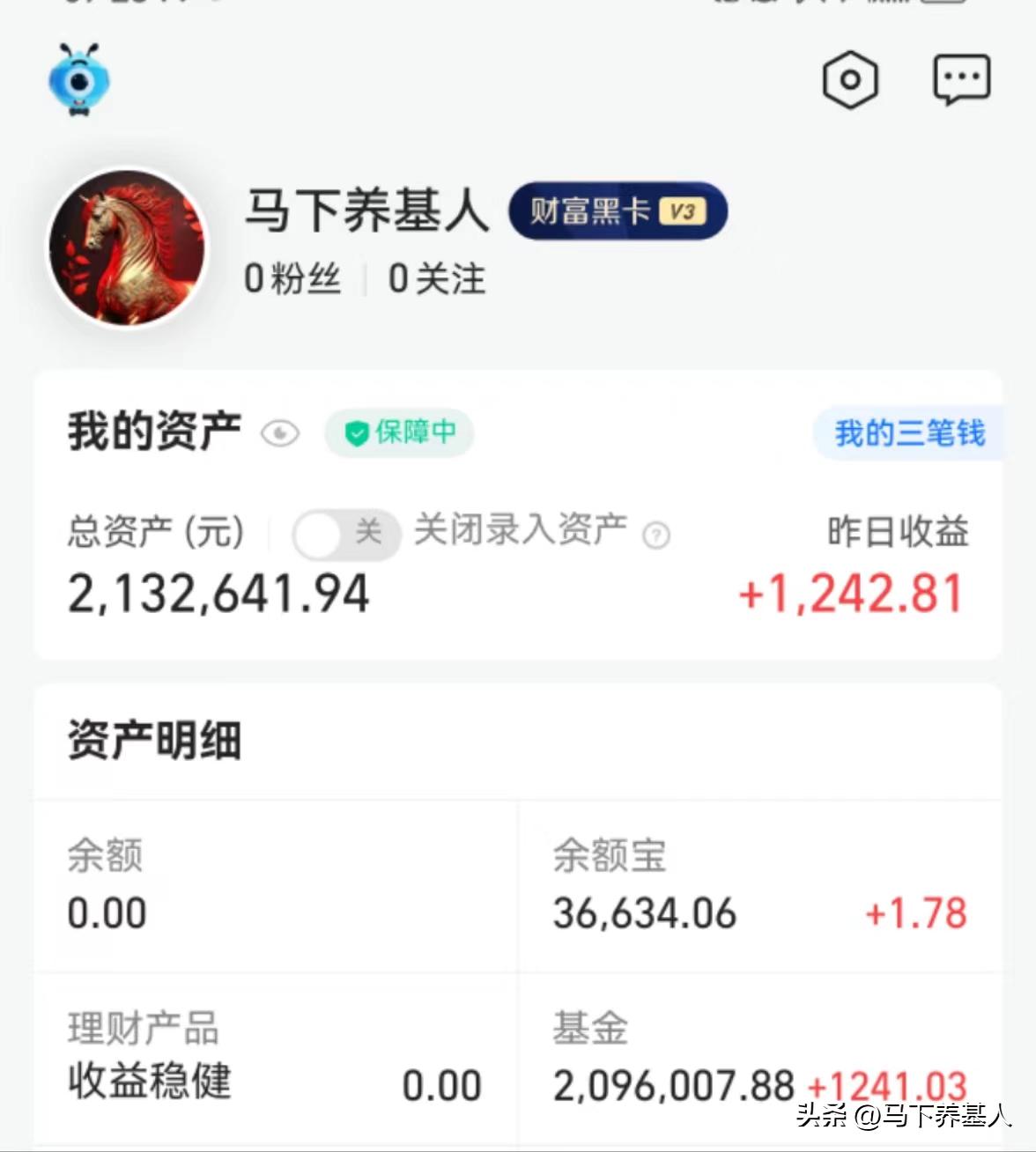This screenshot has width=1036, height=1152.
Task: Click the help circle beside 关闭录入资产
Action: coord(656,534)
